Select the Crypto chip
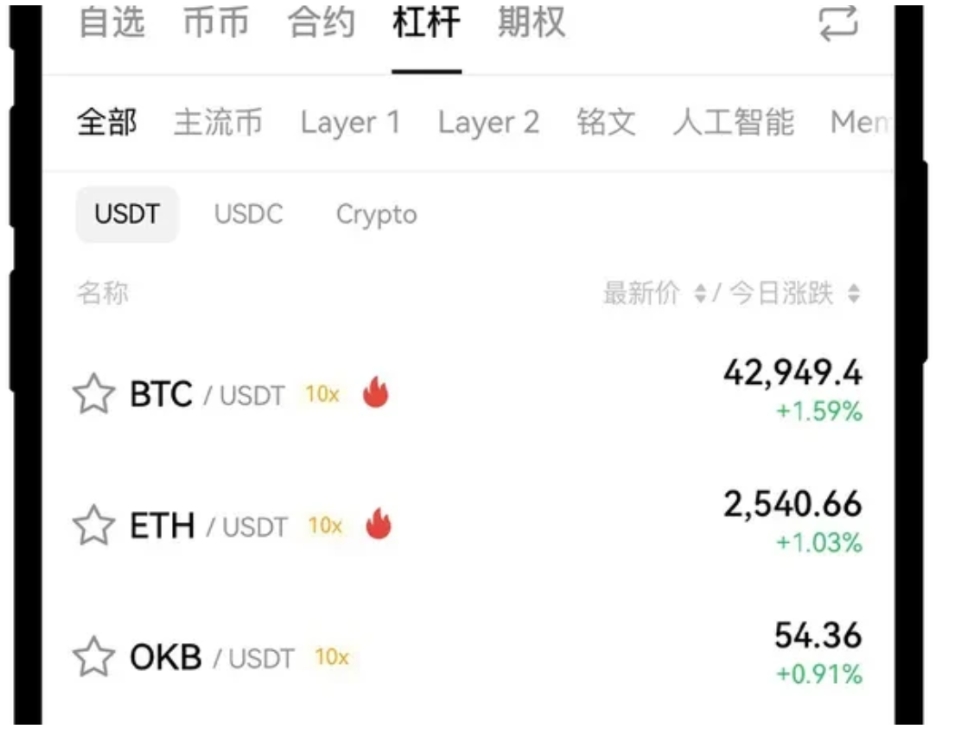 coord(376,214)
